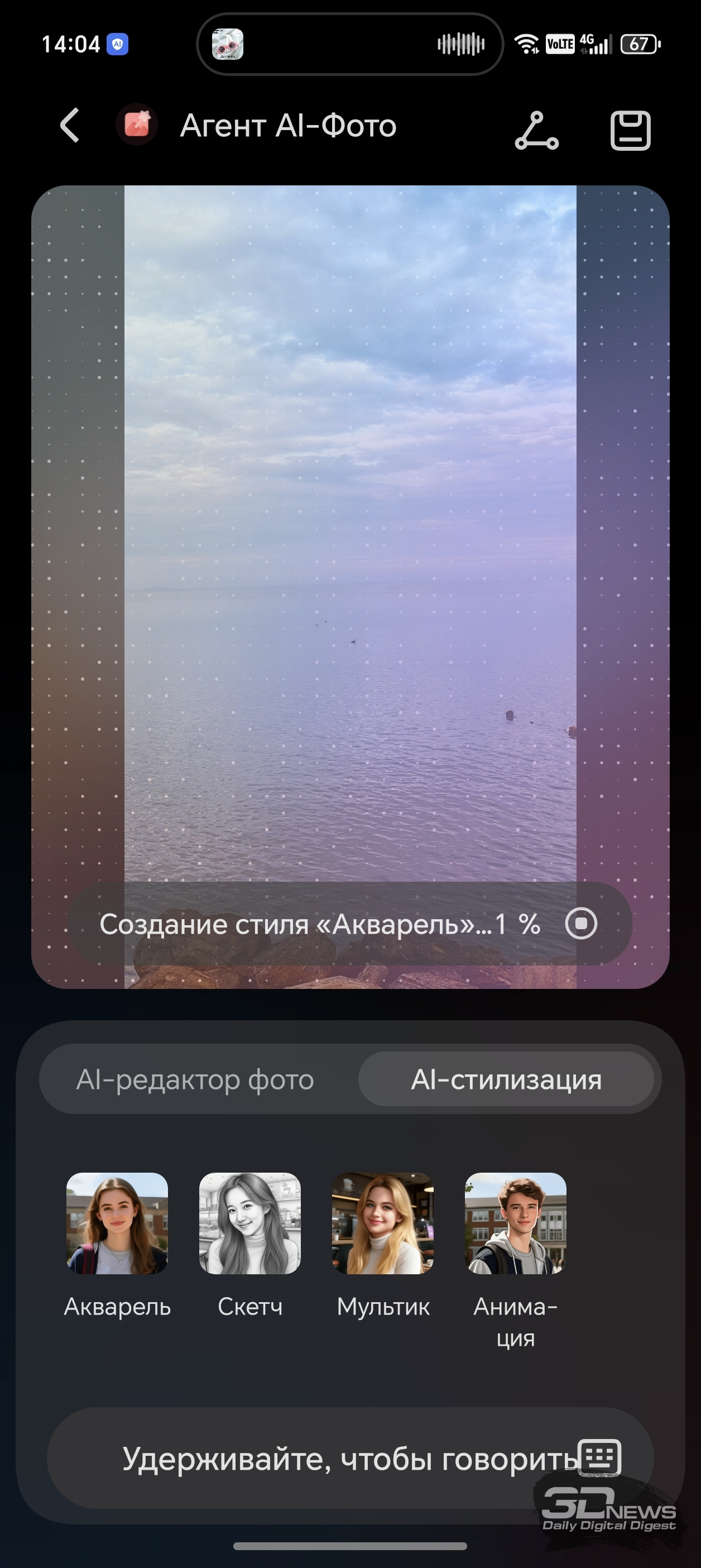This screenshot has height=1568, width=701.
Task: Open the share icon in top bar
Action: click(x=536, y=130)
